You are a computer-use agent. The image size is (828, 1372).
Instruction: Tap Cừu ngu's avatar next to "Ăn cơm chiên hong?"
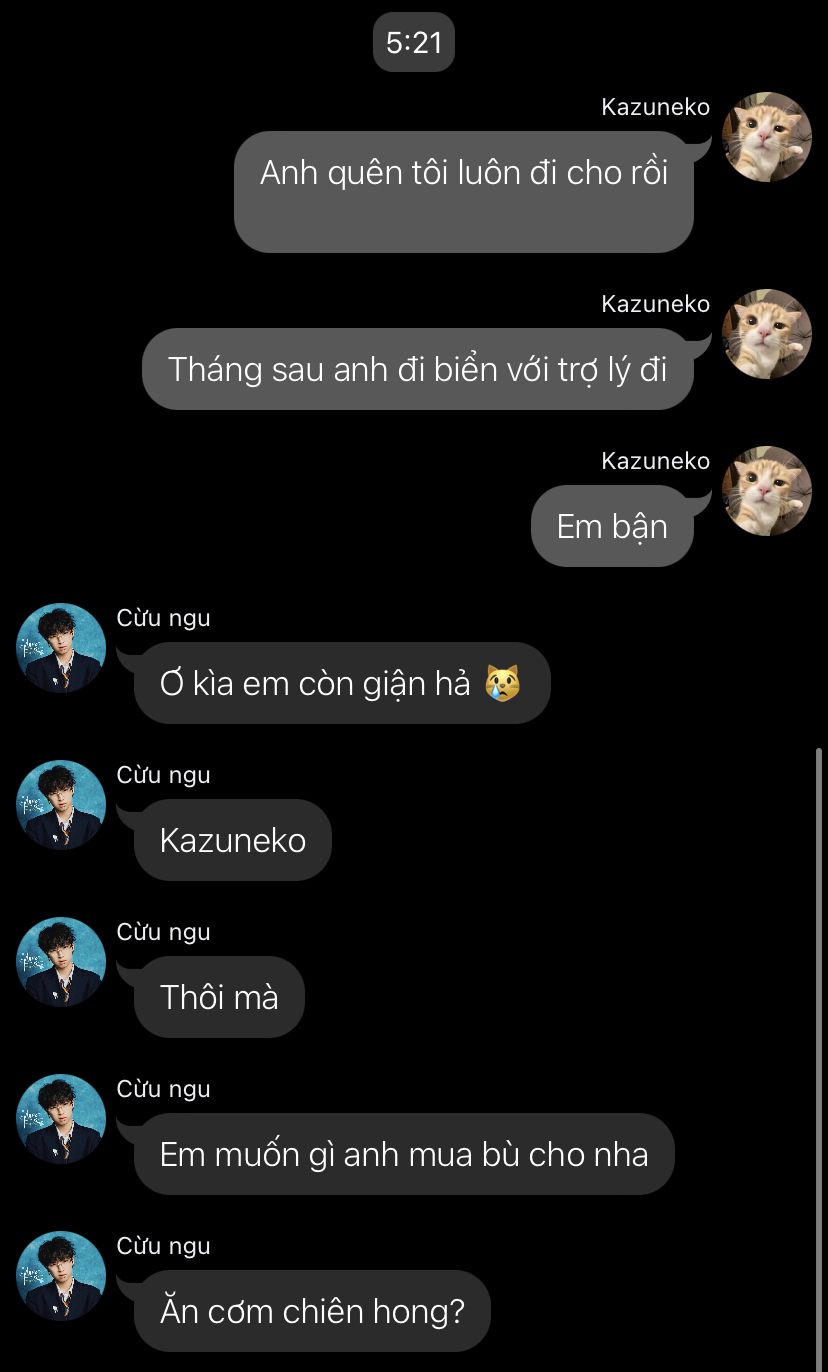click(x=61, y=1276)
